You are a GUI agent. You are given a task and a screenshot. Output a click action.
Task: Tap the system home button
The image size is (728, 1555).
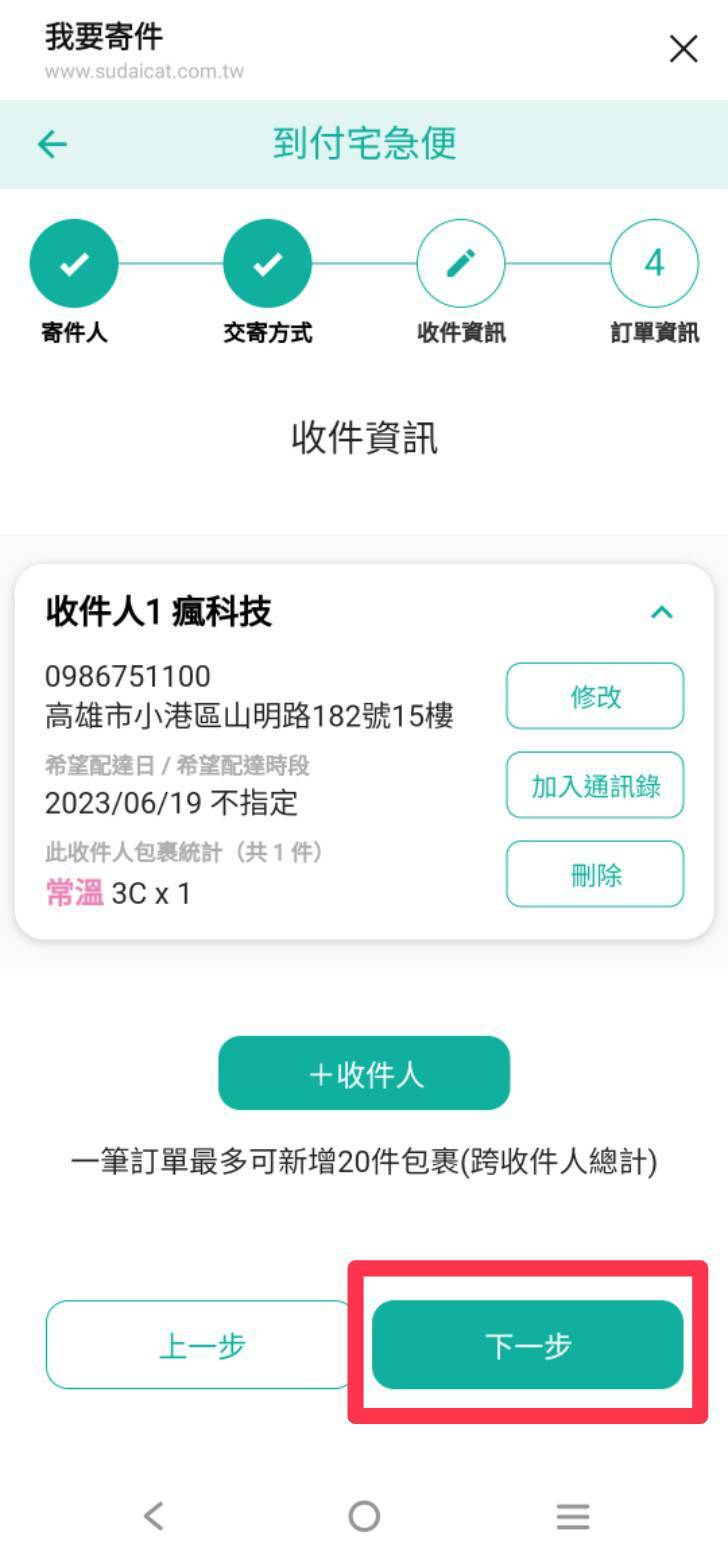click(364, 1516)
